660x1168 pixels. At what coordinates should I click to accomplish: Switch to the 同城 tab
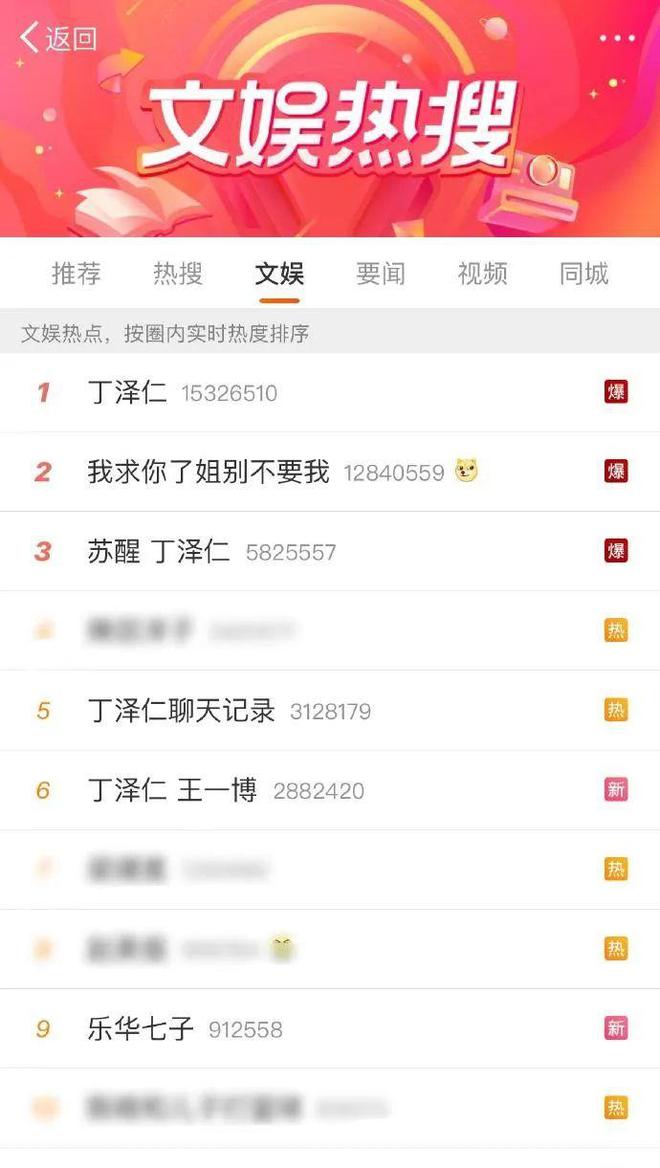point(584,273)
